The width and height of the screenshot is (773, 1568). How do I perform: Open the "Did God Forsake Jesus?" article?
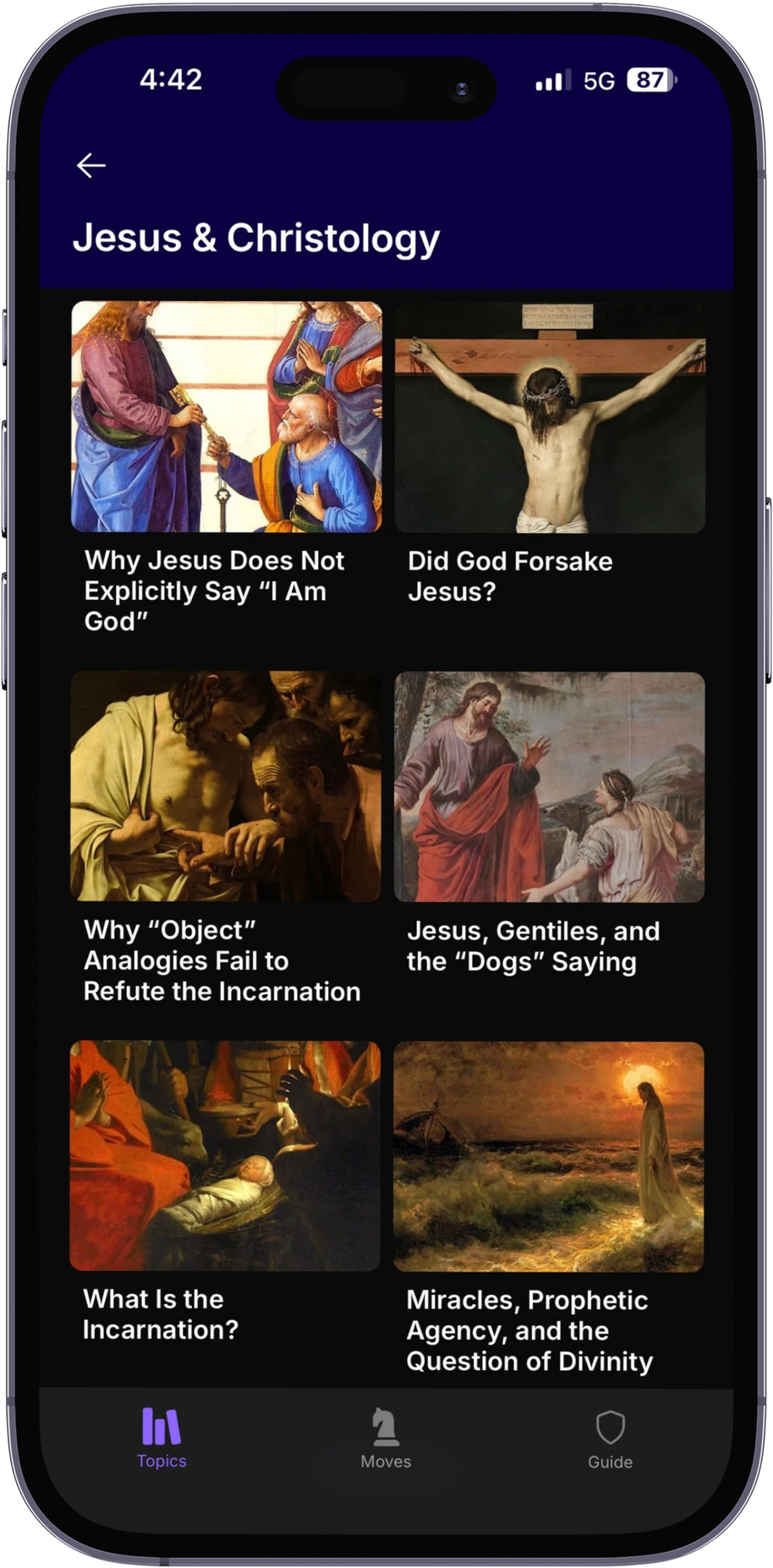coord(550,418)
